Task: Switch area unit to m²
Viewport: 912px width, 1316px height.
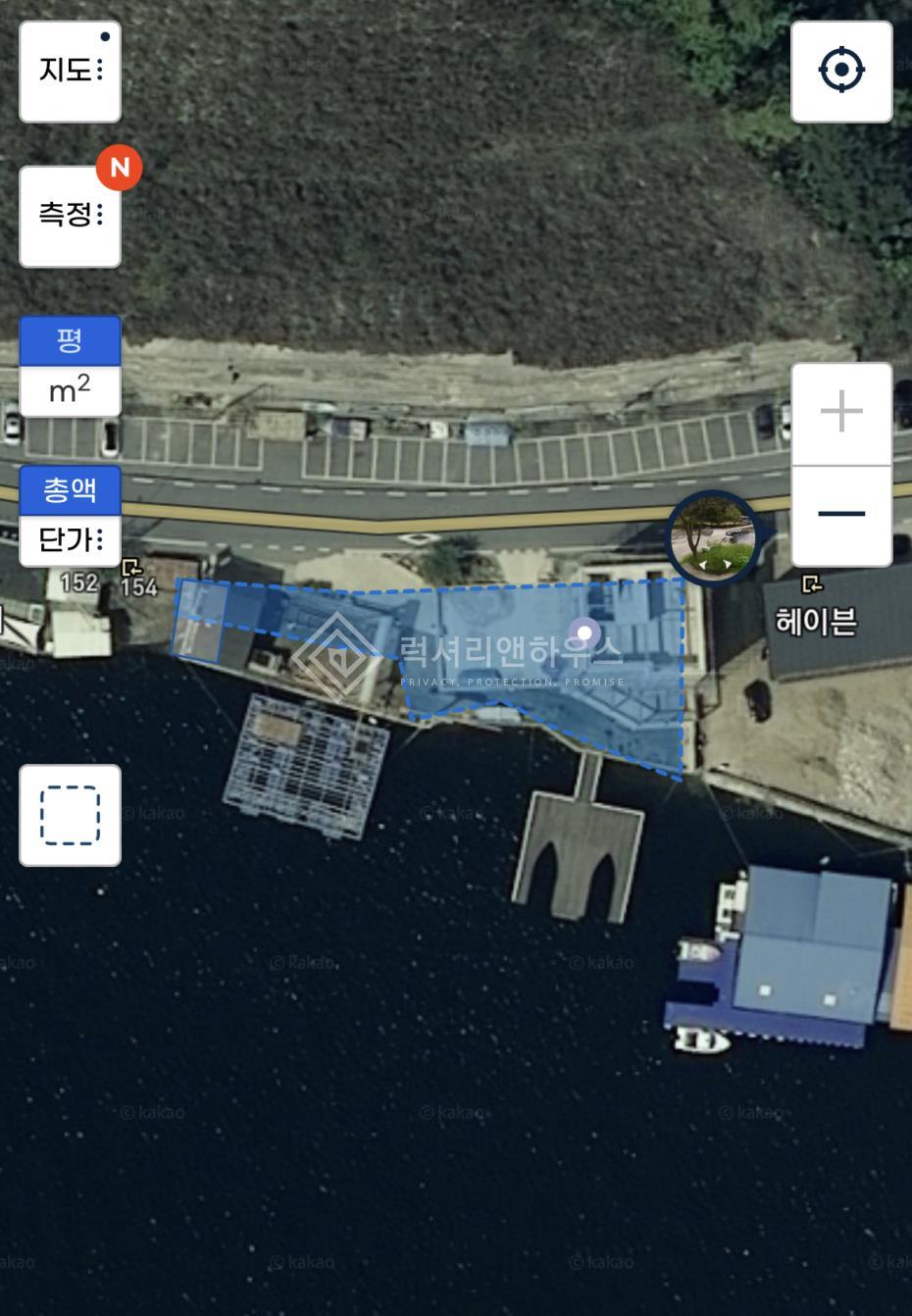Action: tap(70, 391)
